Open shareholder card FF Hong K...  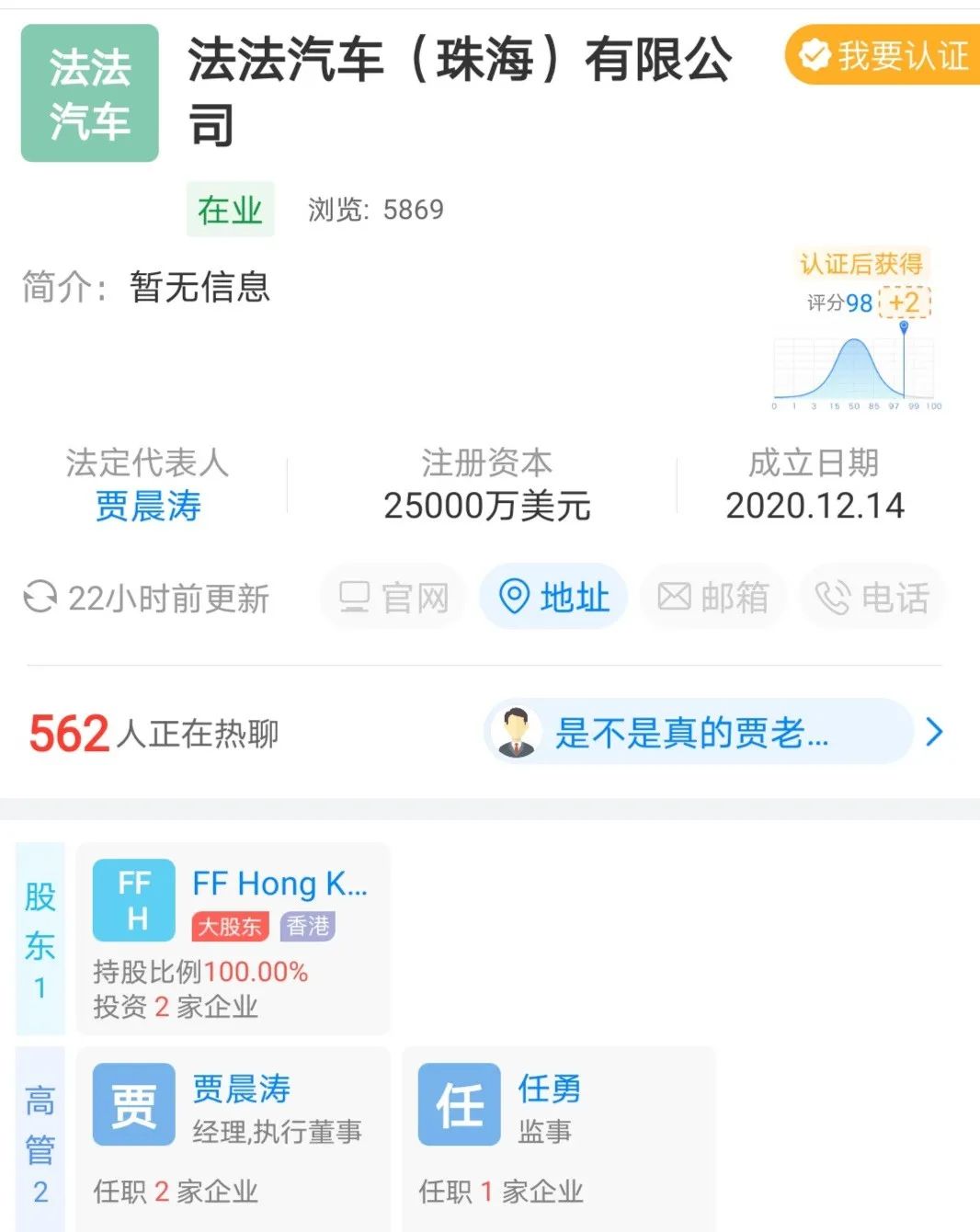[234, 939]
